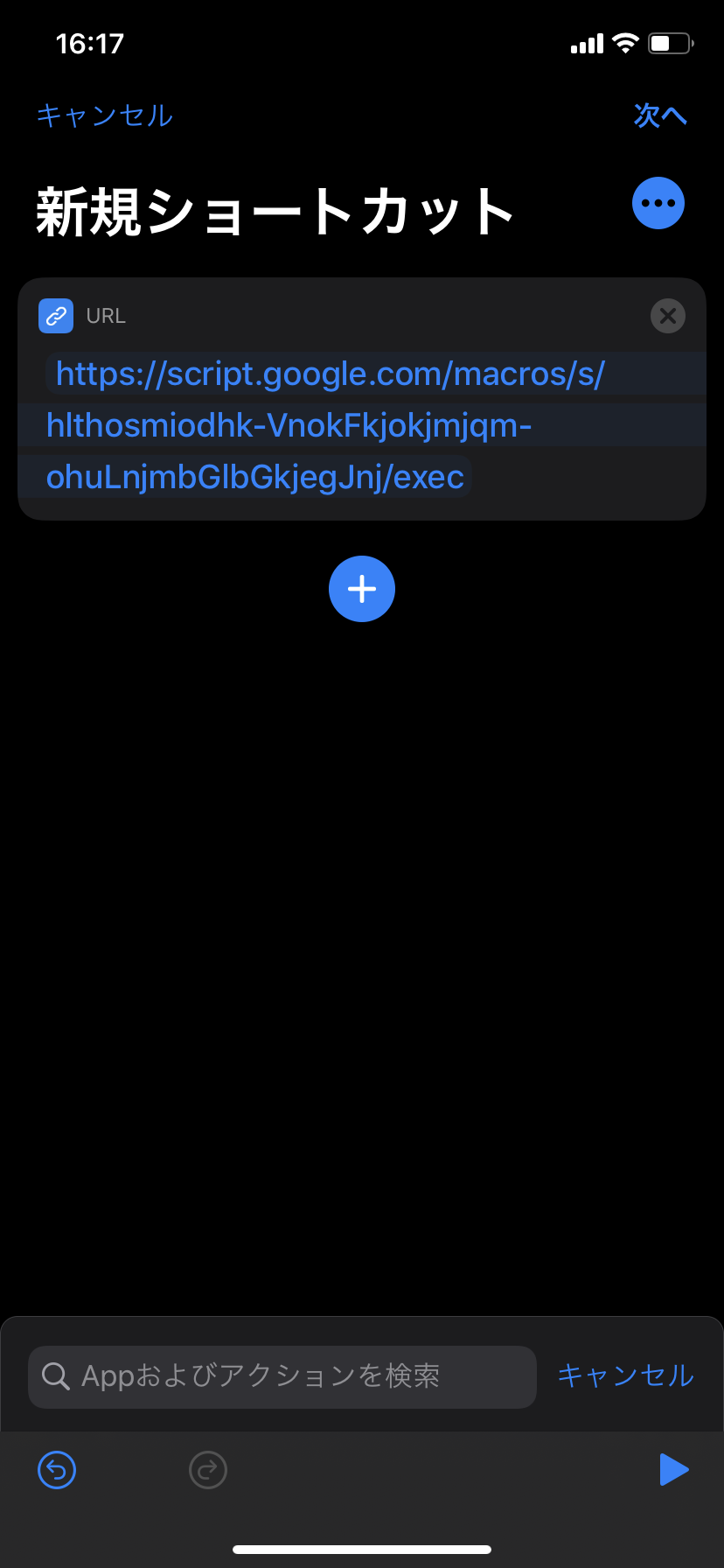Tap the blue URL action link icon
The height and width of the screenshot is (1568, 724).
55,316
